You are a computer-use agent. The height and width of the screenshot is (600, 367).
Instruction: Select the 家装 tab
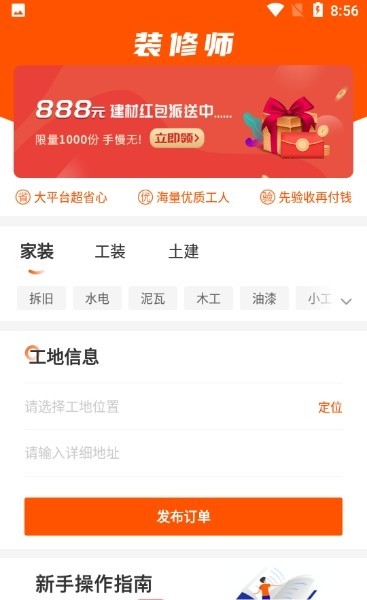[37, 251]
